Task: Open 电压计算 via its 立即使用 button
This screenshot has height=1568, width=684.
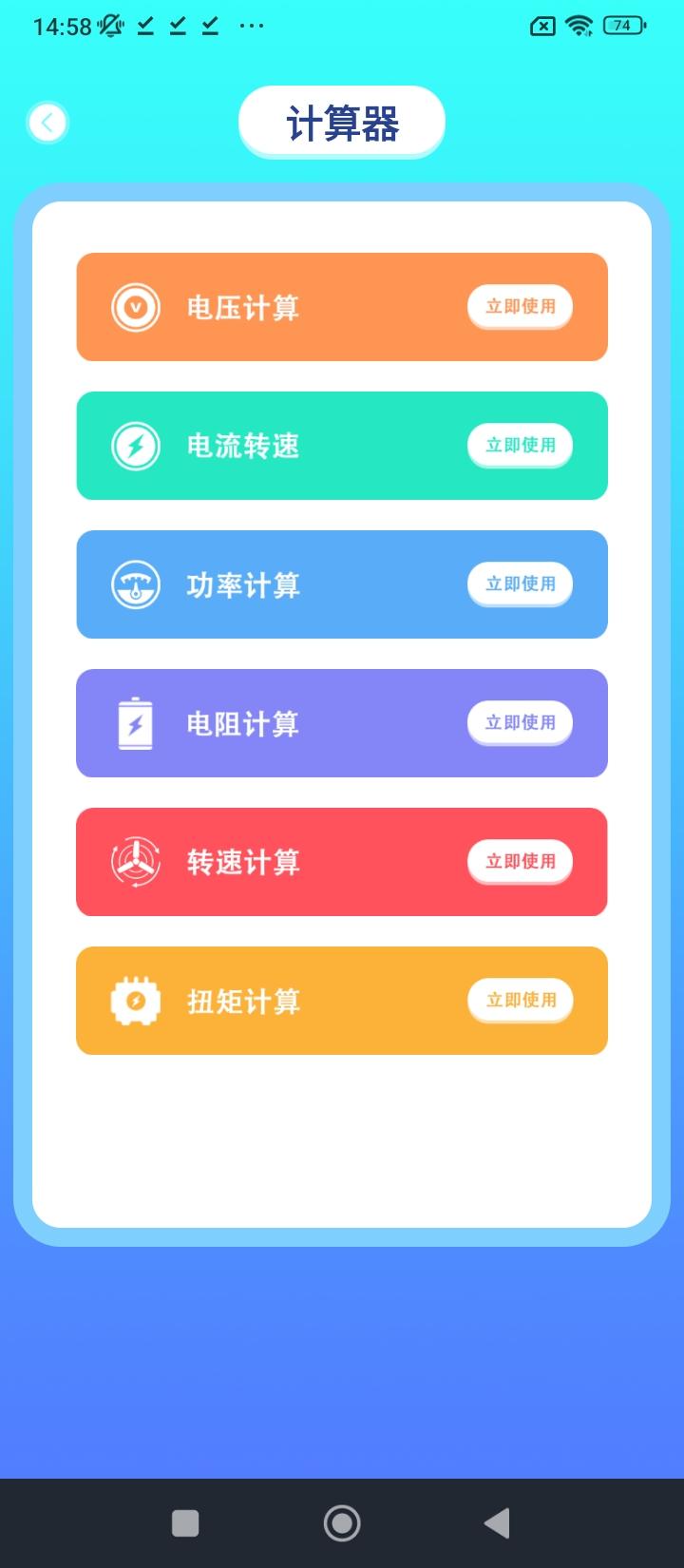Action: tap(520, 307)
